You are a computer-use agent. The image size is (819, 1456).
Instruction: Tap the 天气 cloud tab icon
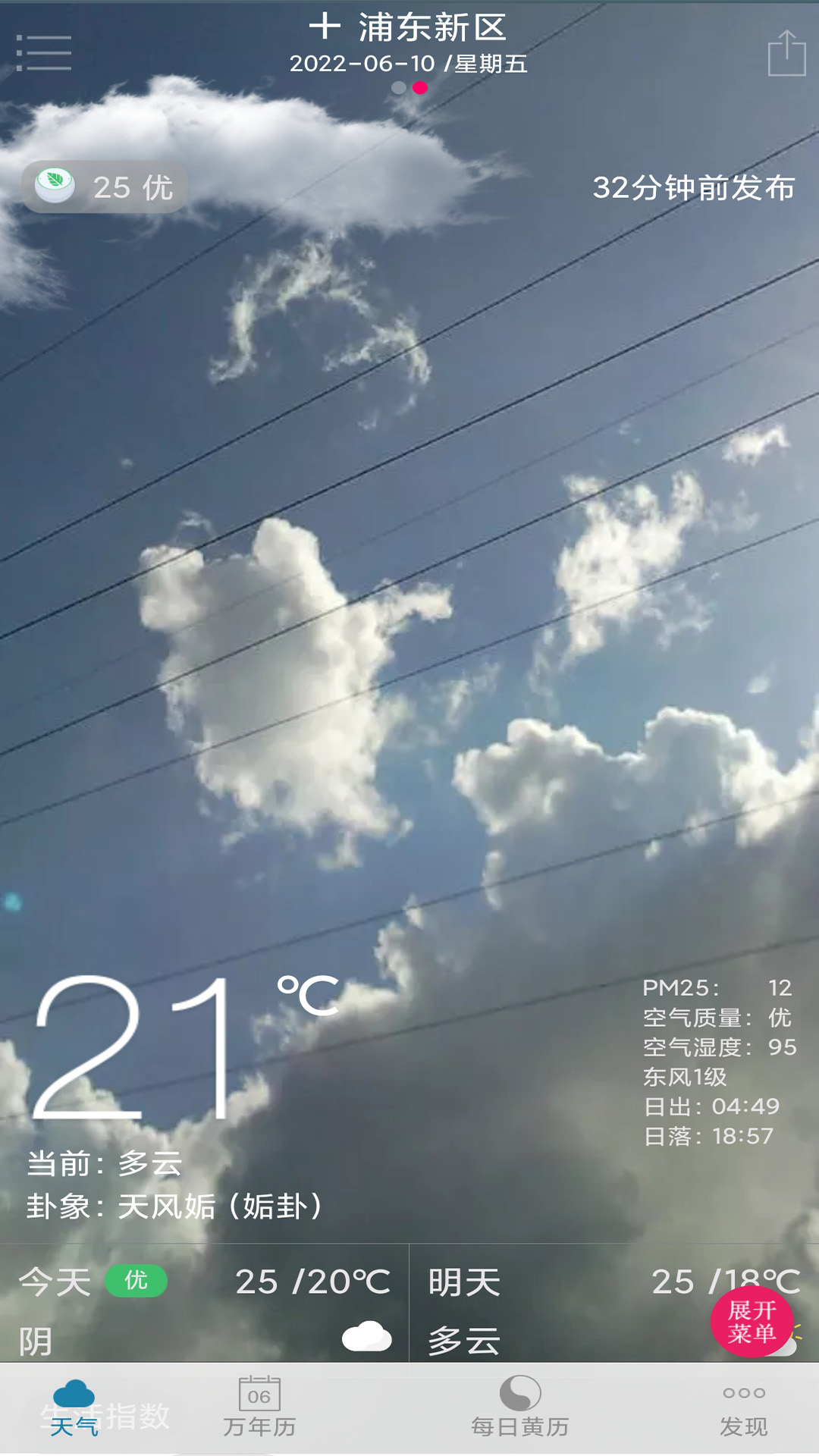[76, 1395]
